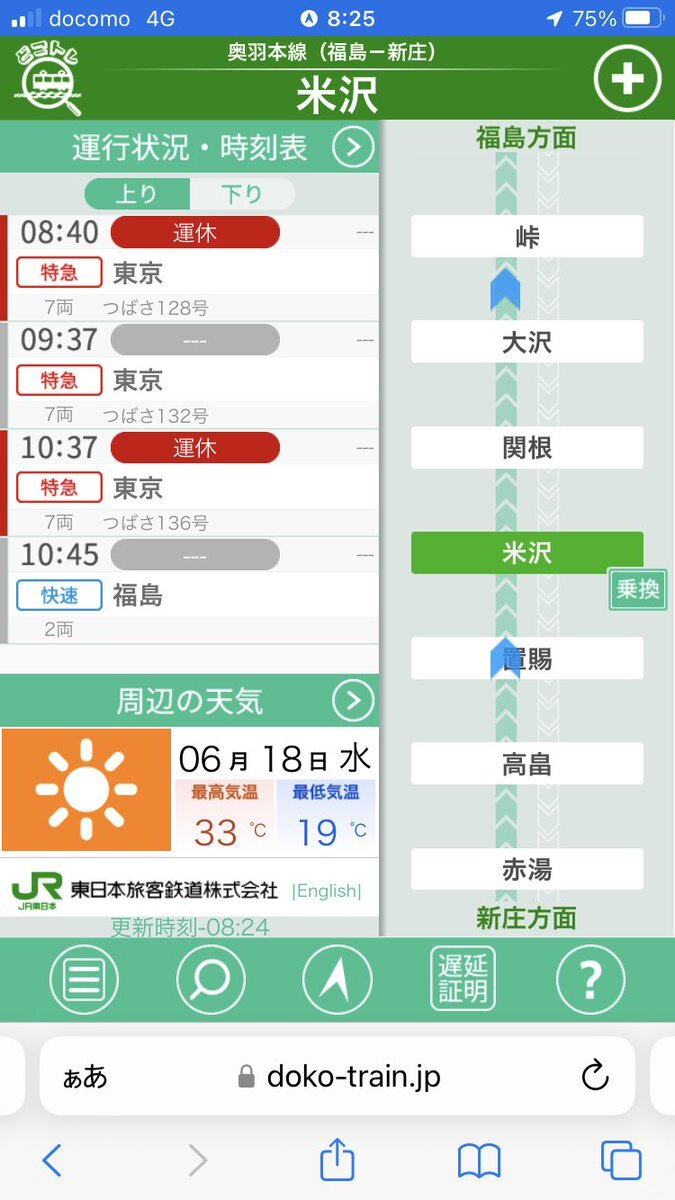The height and width of the screenshot is (1200, 675).
Task: Tap the 乗換 transfer button
Action: (638, 589)
